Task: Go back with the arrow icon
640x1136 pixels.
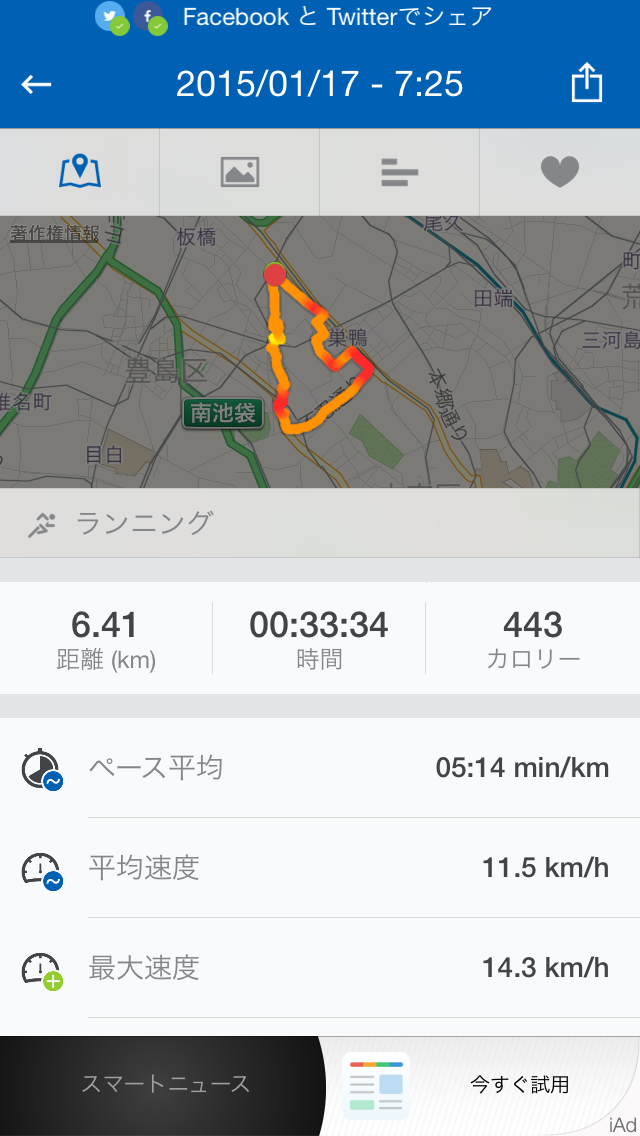Action: 36,84
